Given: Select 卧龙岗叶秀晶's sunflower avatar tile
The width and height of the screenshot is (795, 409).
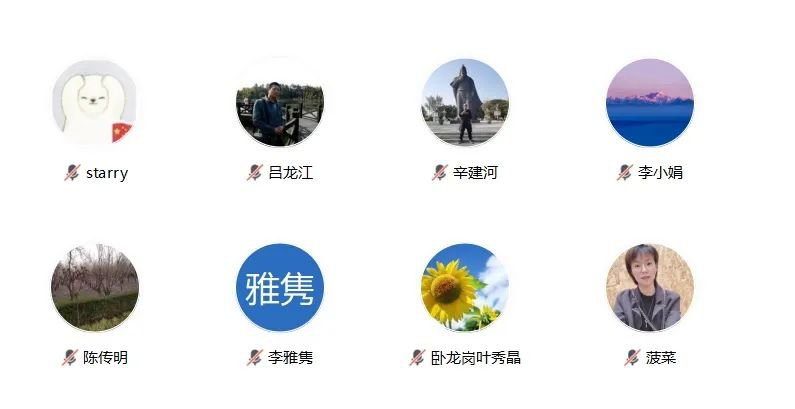Looking at the screenshot, I should click(x=465, y=288).
